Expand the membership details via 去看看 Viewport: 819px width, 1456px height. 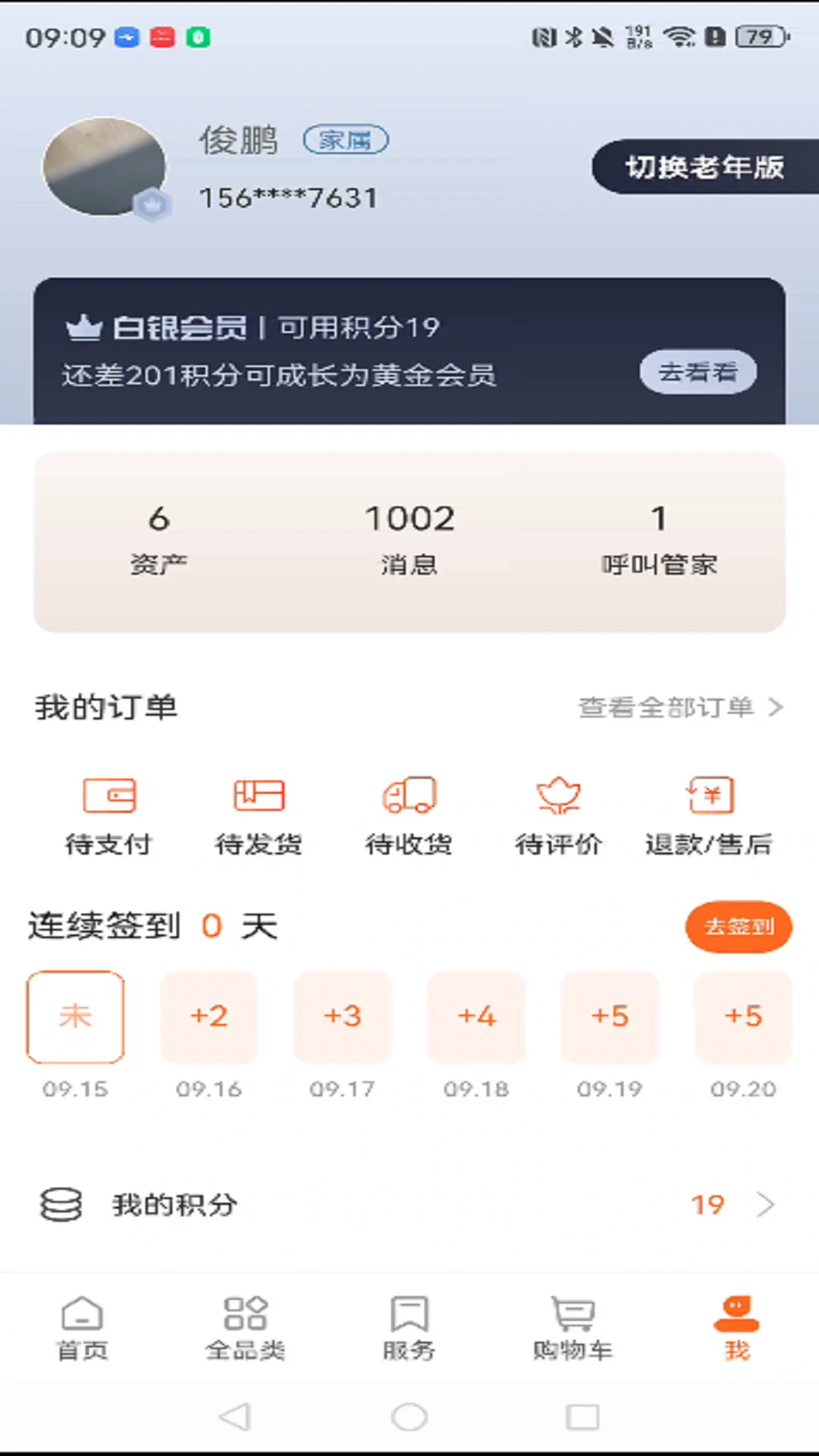(697, 372)
